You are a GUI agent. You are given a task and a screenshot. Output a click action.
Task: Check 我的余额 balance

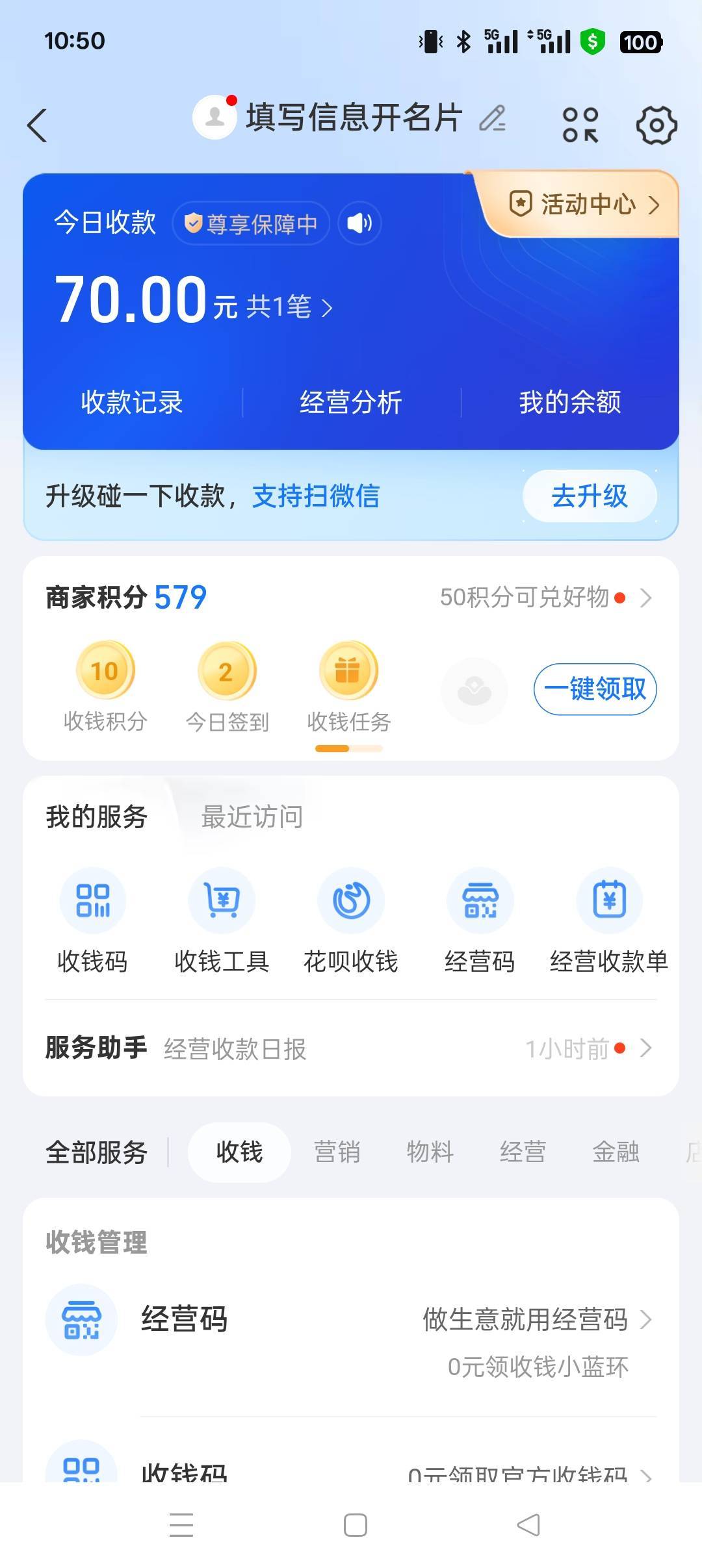pyautogui.click(x=570, y=402)
